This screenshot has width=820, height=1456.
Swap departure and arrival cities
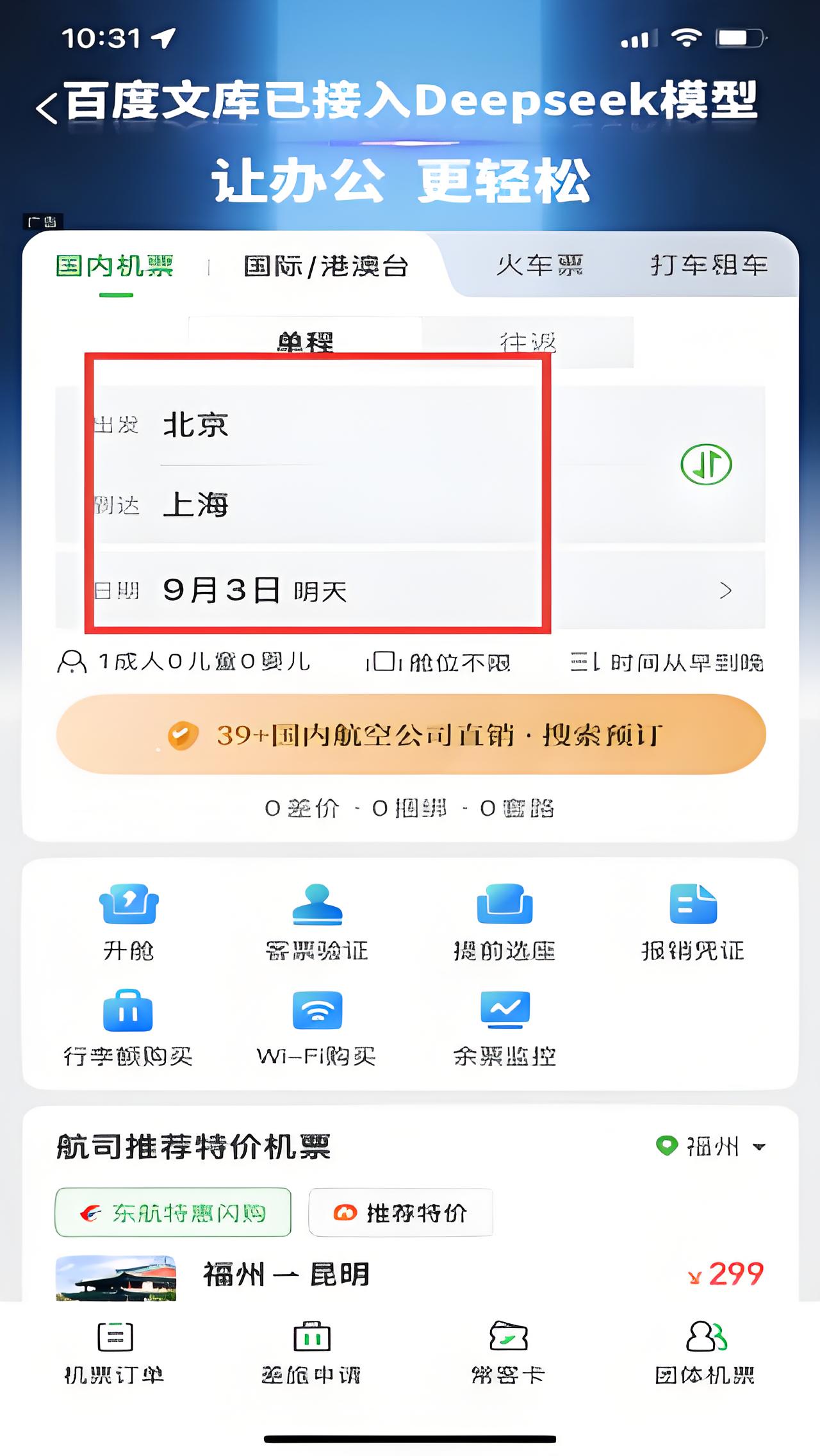[706, 464]
